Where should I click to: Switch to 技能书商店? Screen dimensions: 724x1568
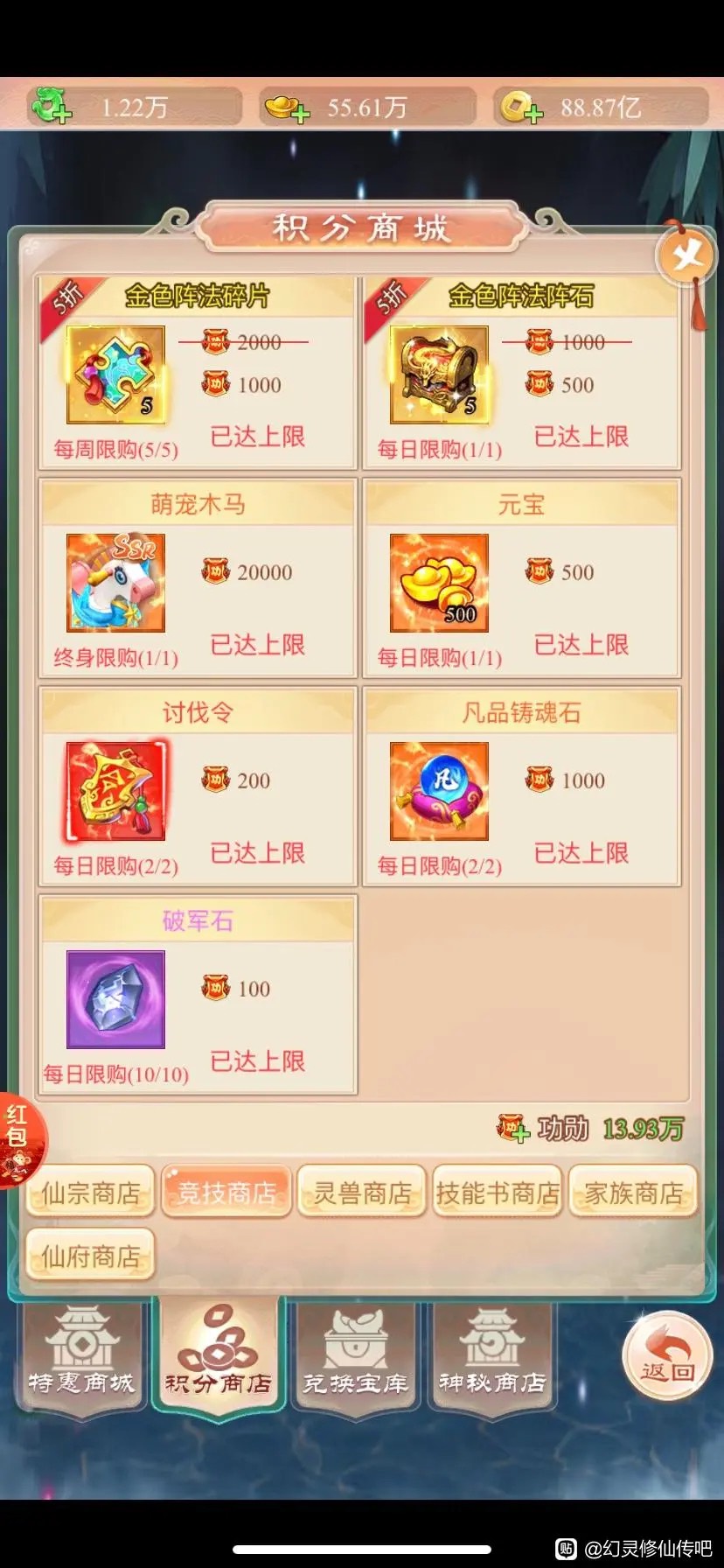(x=498, y=1192)
